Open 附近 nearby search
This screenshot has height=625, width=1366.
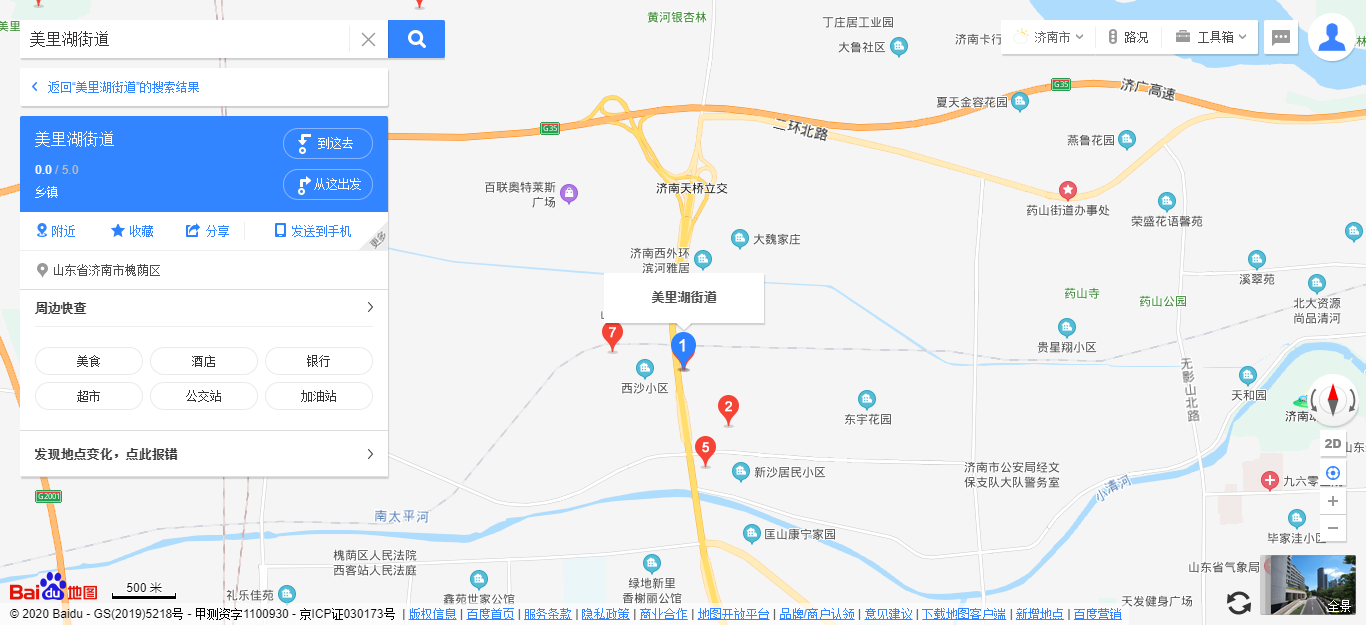pyautogui.click(x=56, y=231)
